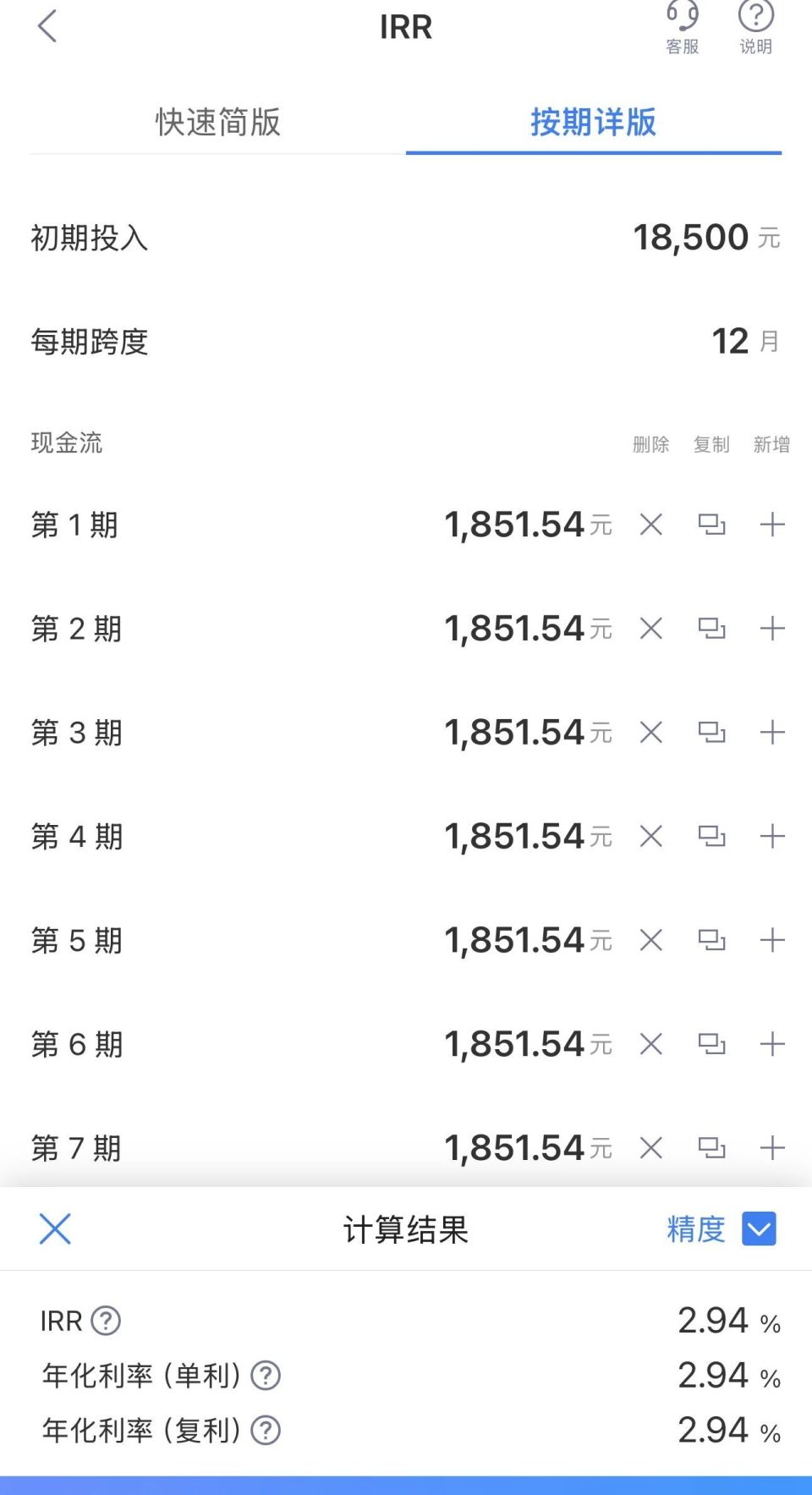Screen dimensions: 812x1495
Task: Remove 第 5 期 using its × icon
Action: point(651,940)
